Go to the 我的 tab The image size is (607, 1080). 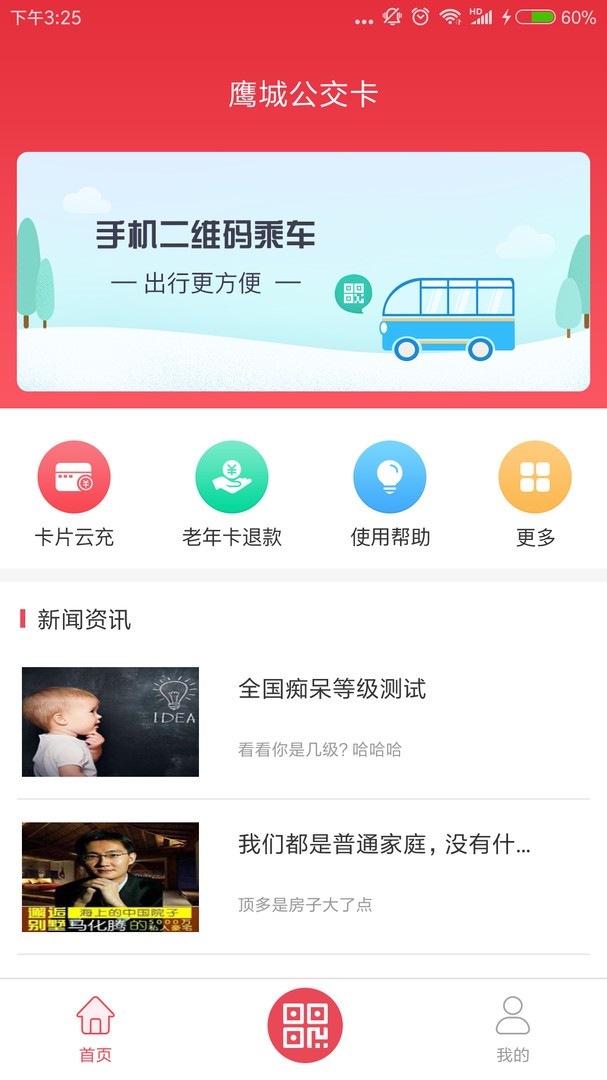pyautogui.click(x=512, y=1028)
